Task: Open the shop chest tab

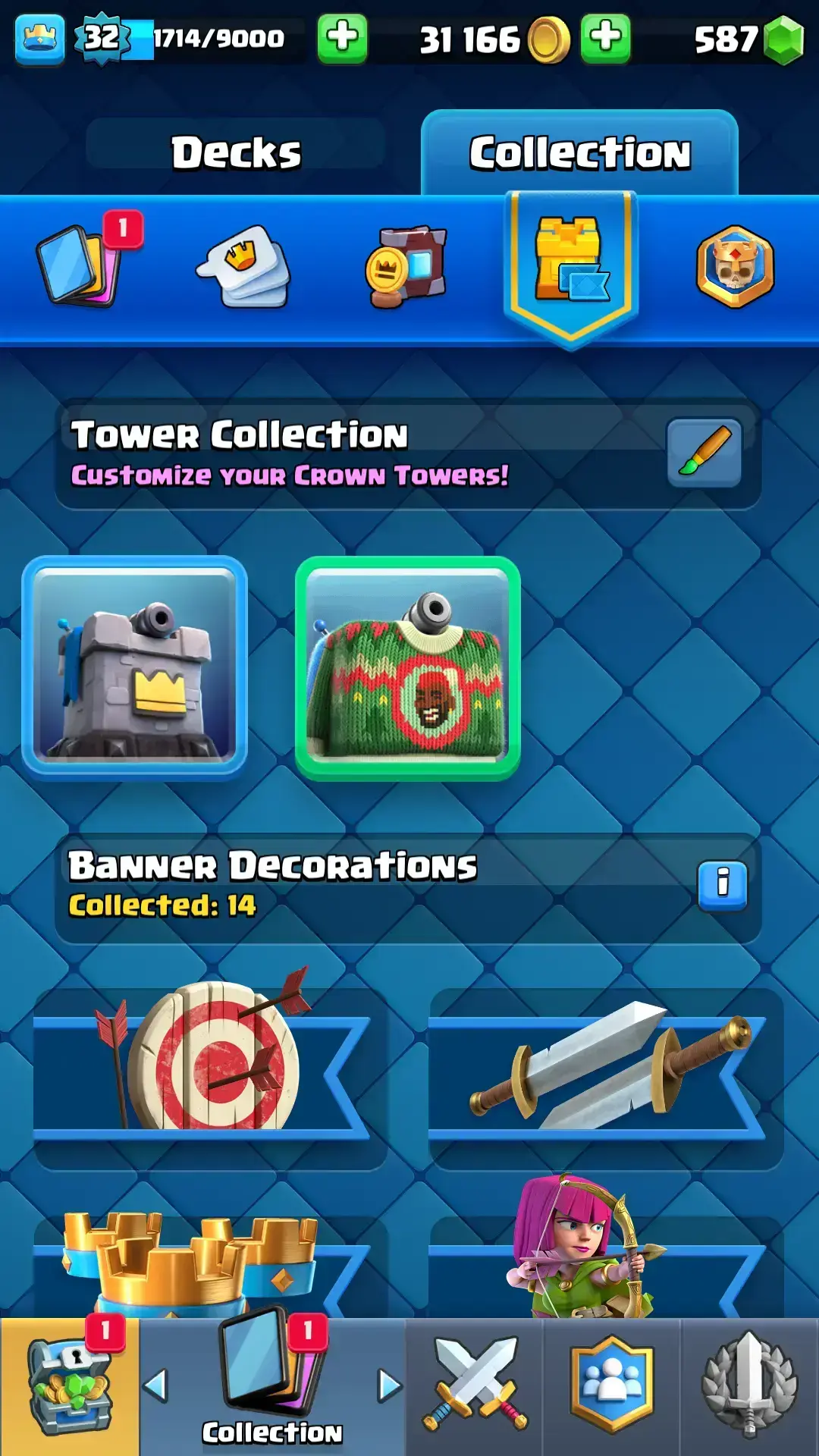Action: [70, 1386]
